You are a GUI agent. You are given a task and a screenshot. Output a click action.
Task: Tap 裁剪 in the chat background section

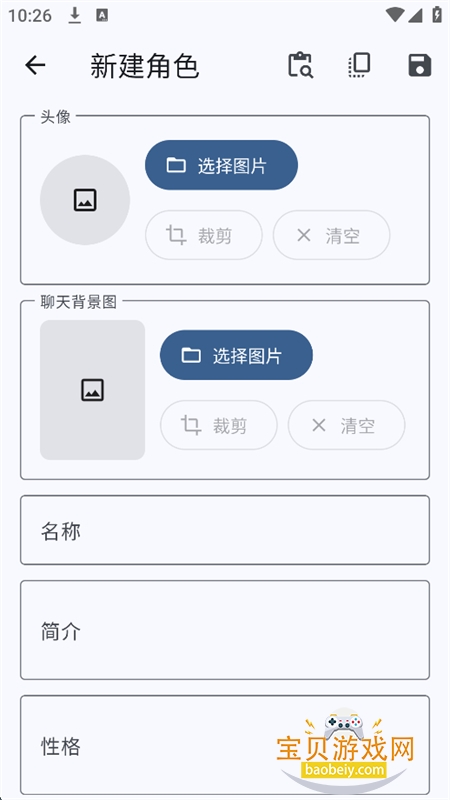click(x=219, y=425)
